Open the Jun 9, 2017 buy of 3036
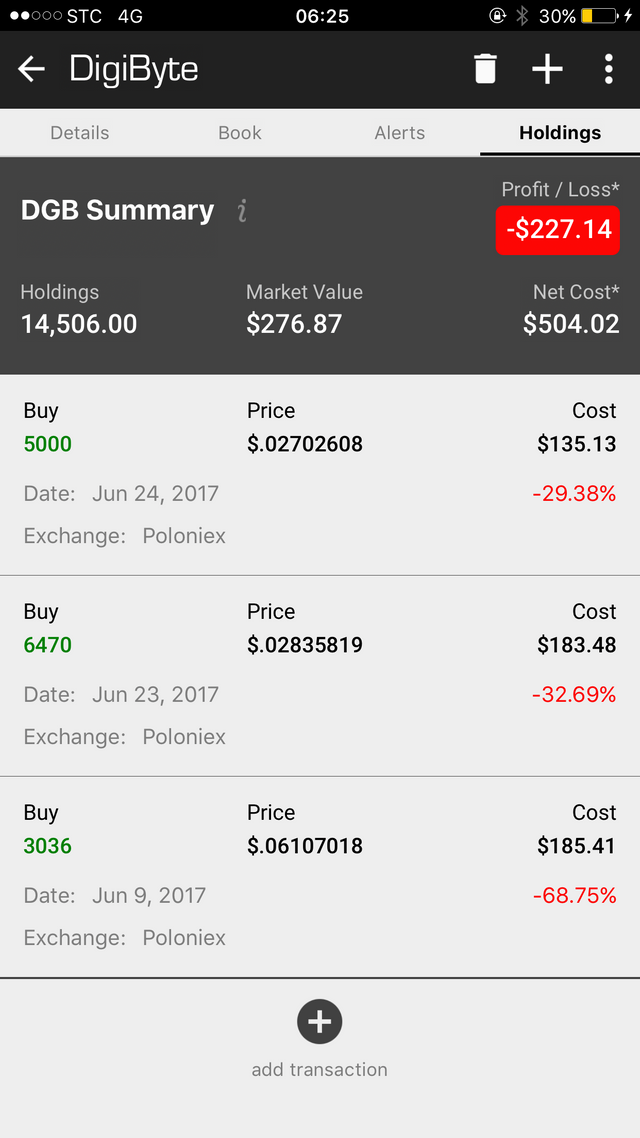Viewport: 640px width, 1138px height. pyautogui.click(x=320, y=876)
